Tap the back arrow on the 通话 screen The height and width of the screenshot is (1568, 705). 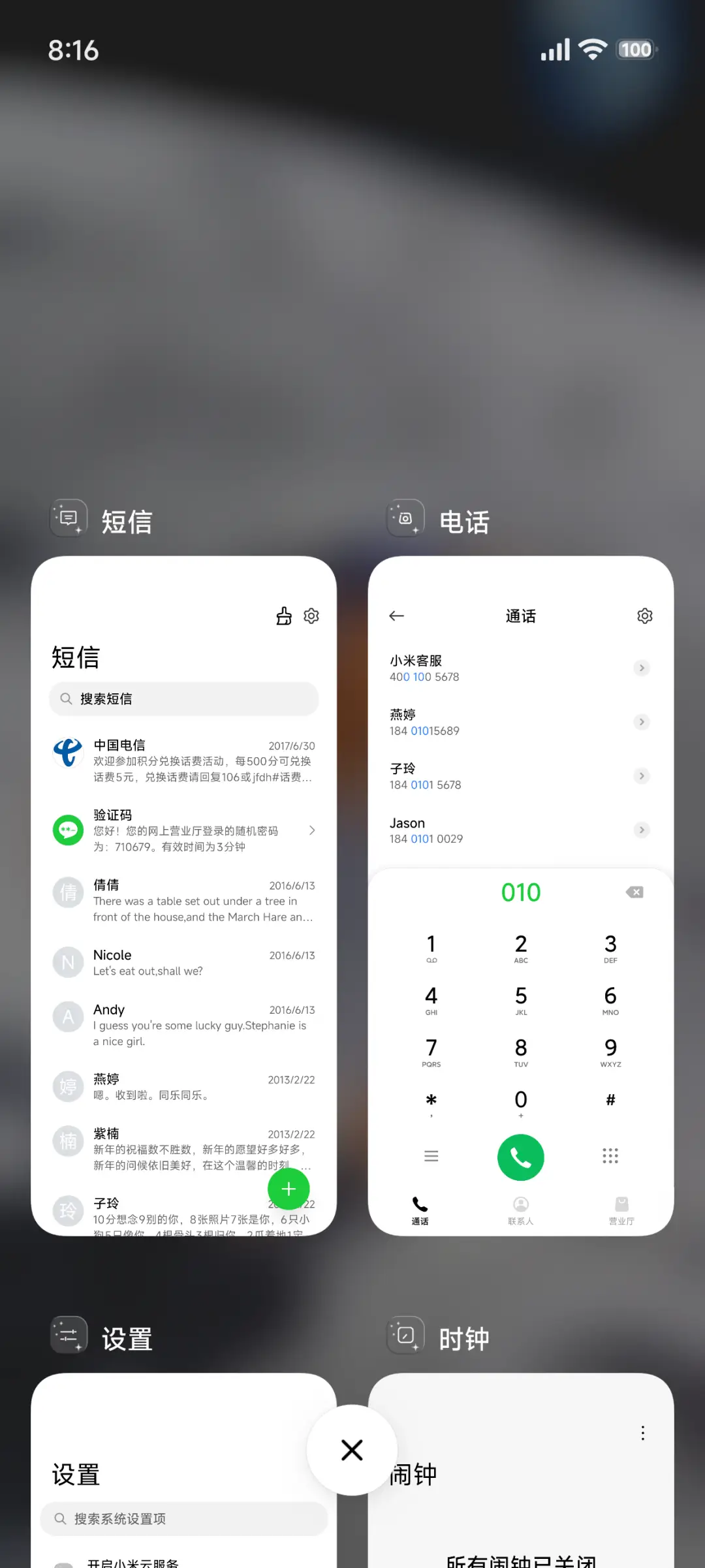tap(397, 616)
